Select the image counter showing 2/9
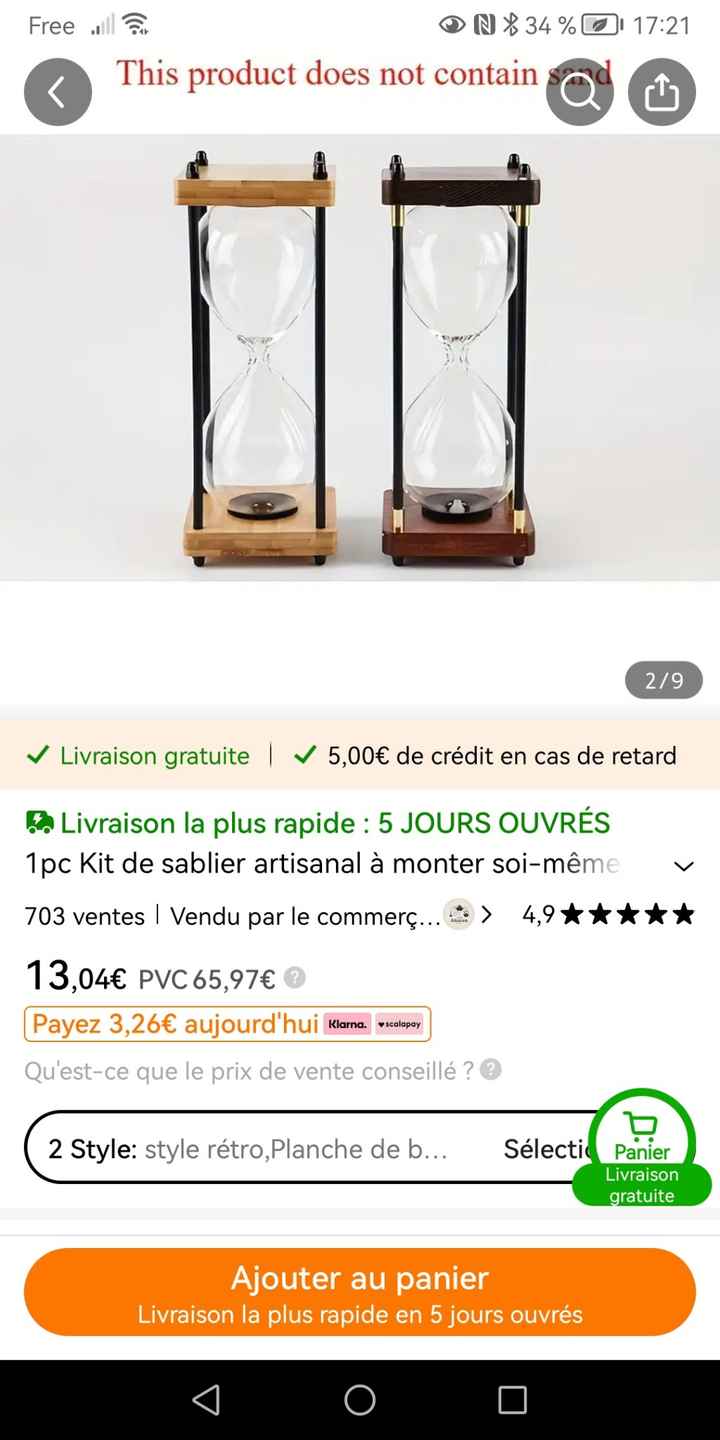This screenshot has height=1440, width=720. (x=663, y=680)
